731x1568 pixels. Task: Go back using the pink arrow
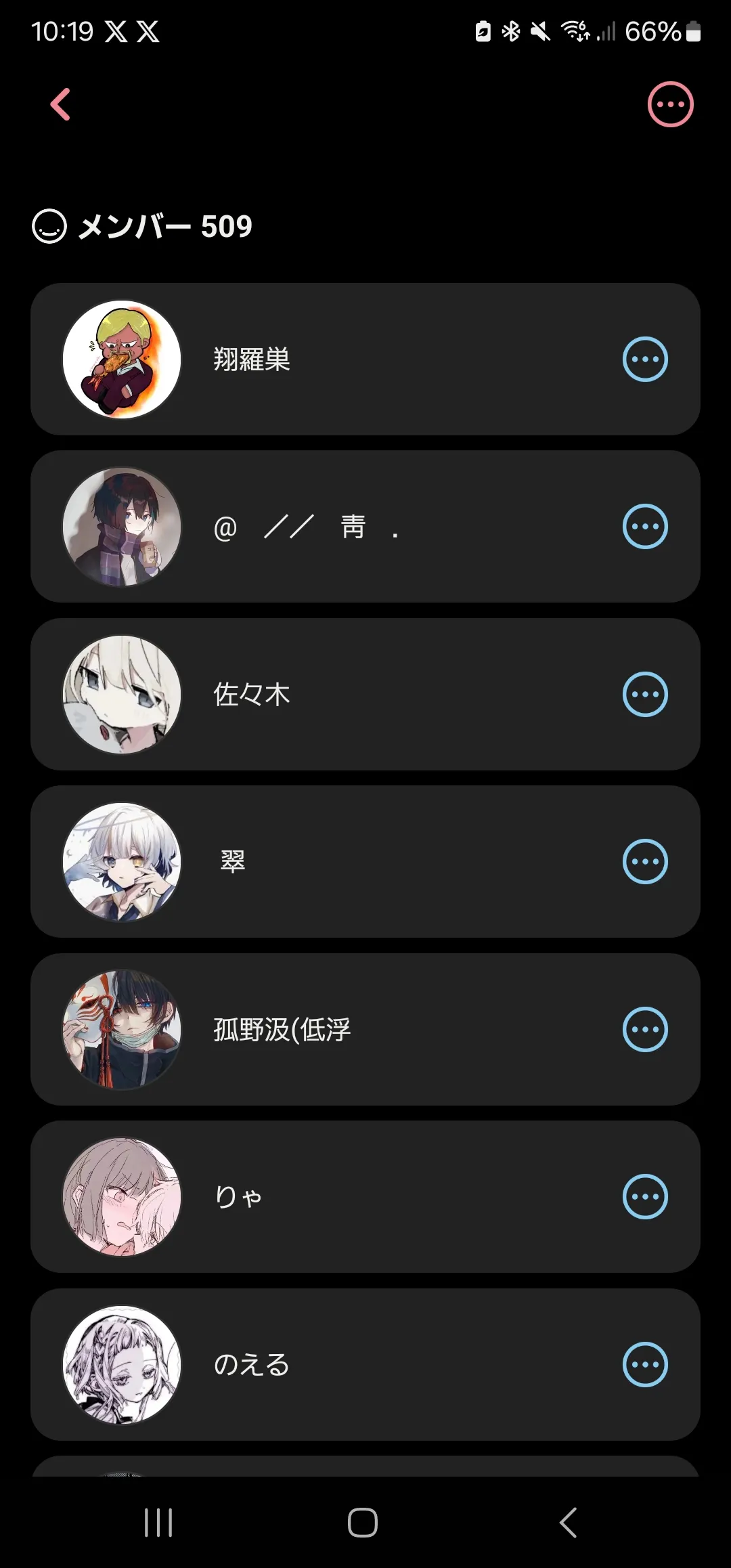pyautogui.click(x=60, y=104)
